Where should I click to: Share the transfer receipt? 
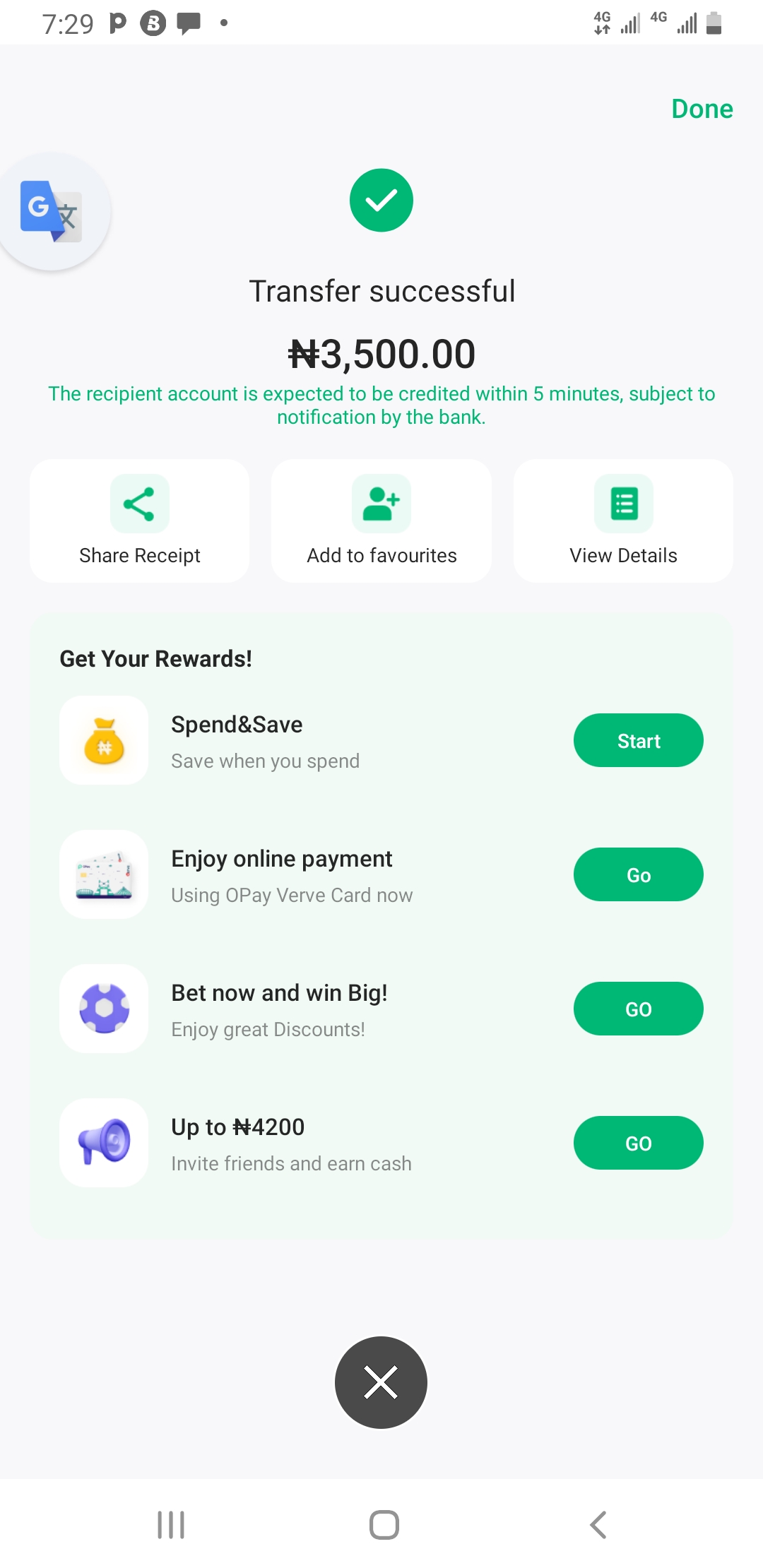[x=139, y=521]
